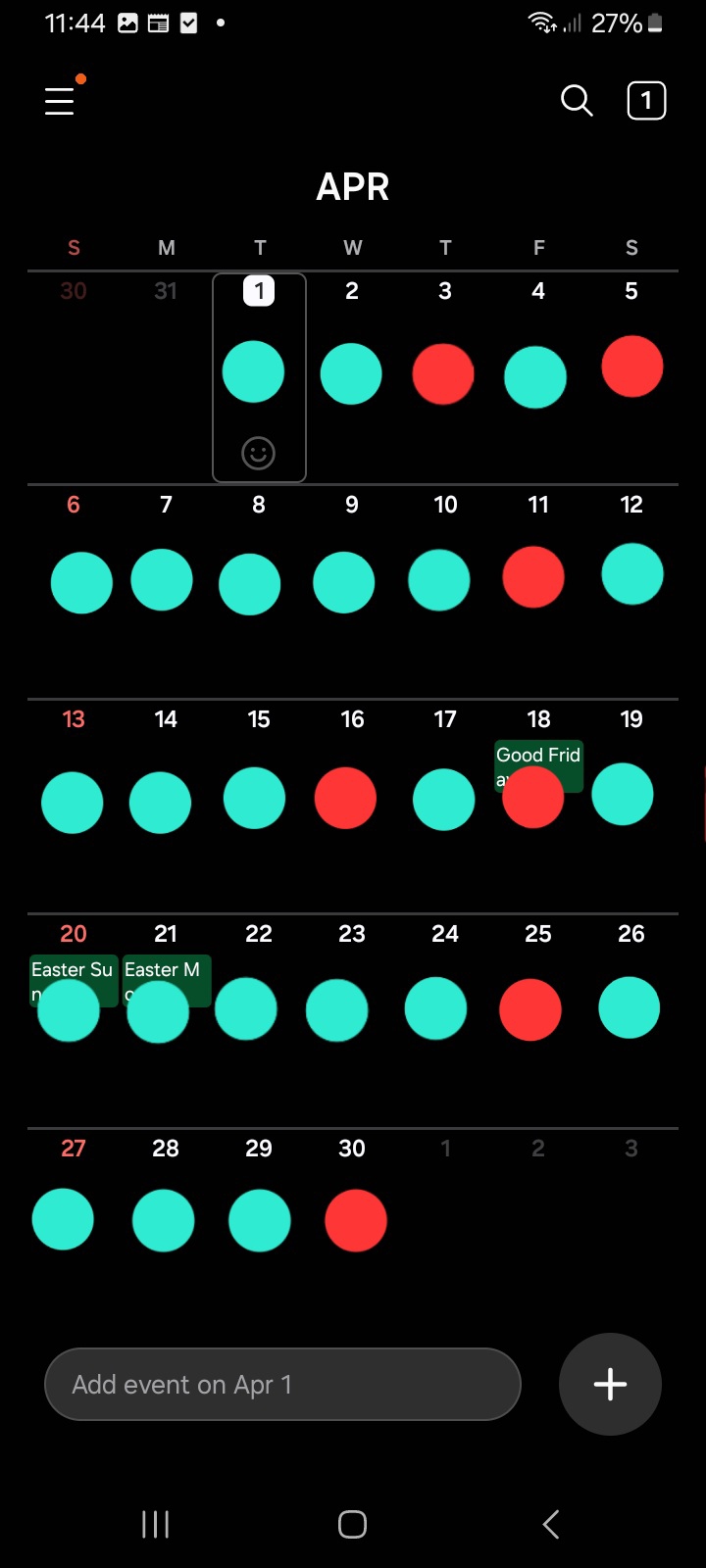Viewport: 706px width, 1568px height.
Task: Choose April 16 on the calendar
Action: coord(351,784)
